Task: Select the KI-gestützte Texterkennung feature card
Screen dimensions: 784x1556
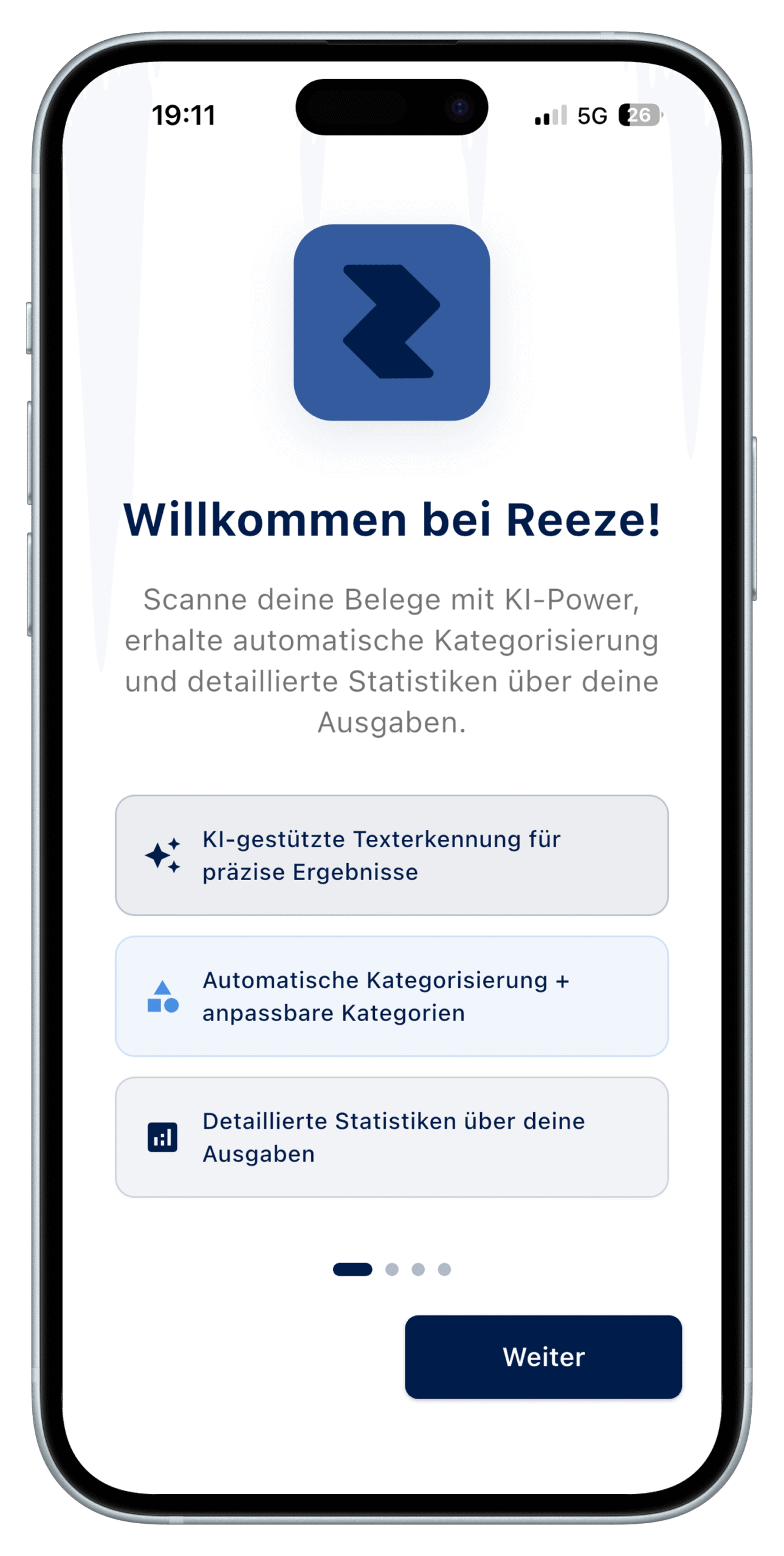Action: pos(391,855)
